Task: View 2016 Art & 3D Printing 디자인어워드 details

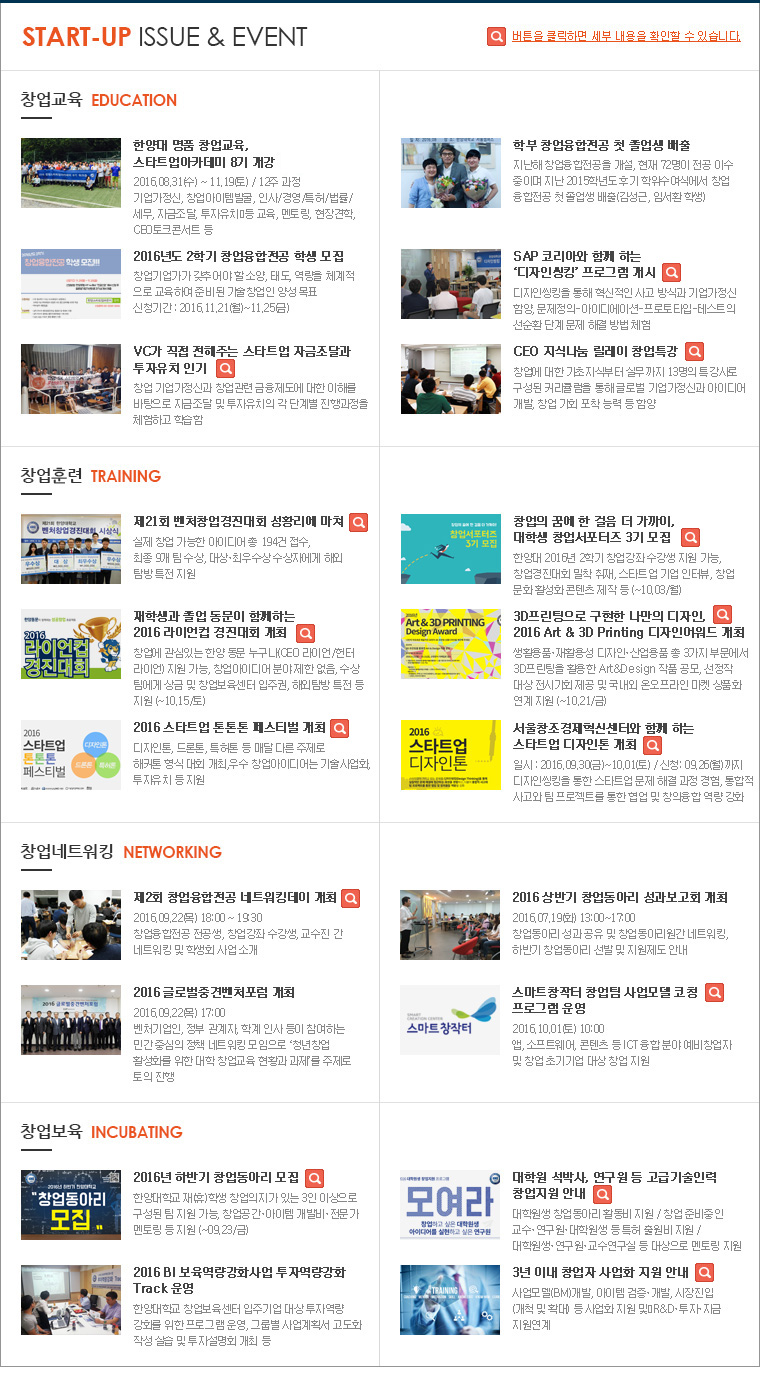Action: tap(722, 614)
